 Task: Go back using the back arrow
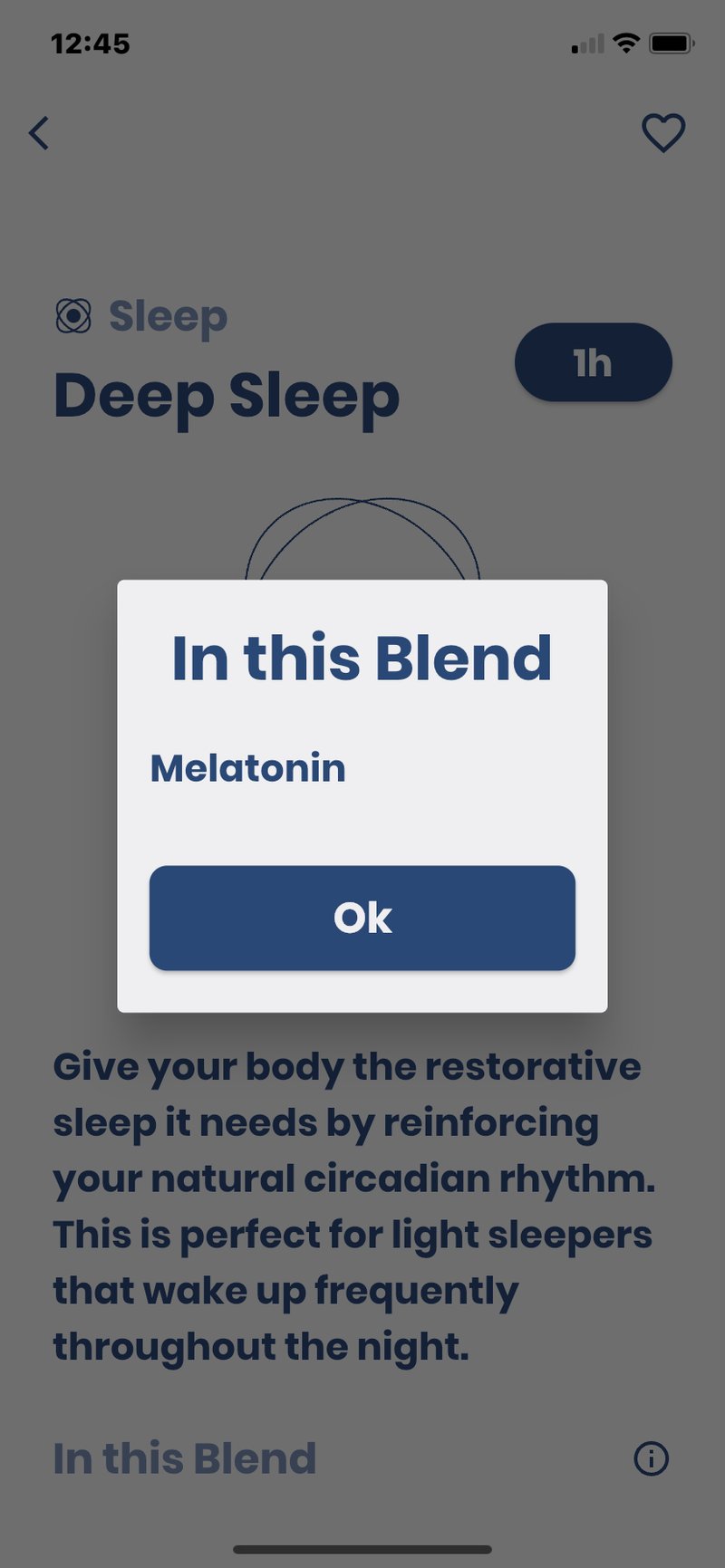point(39,133)
